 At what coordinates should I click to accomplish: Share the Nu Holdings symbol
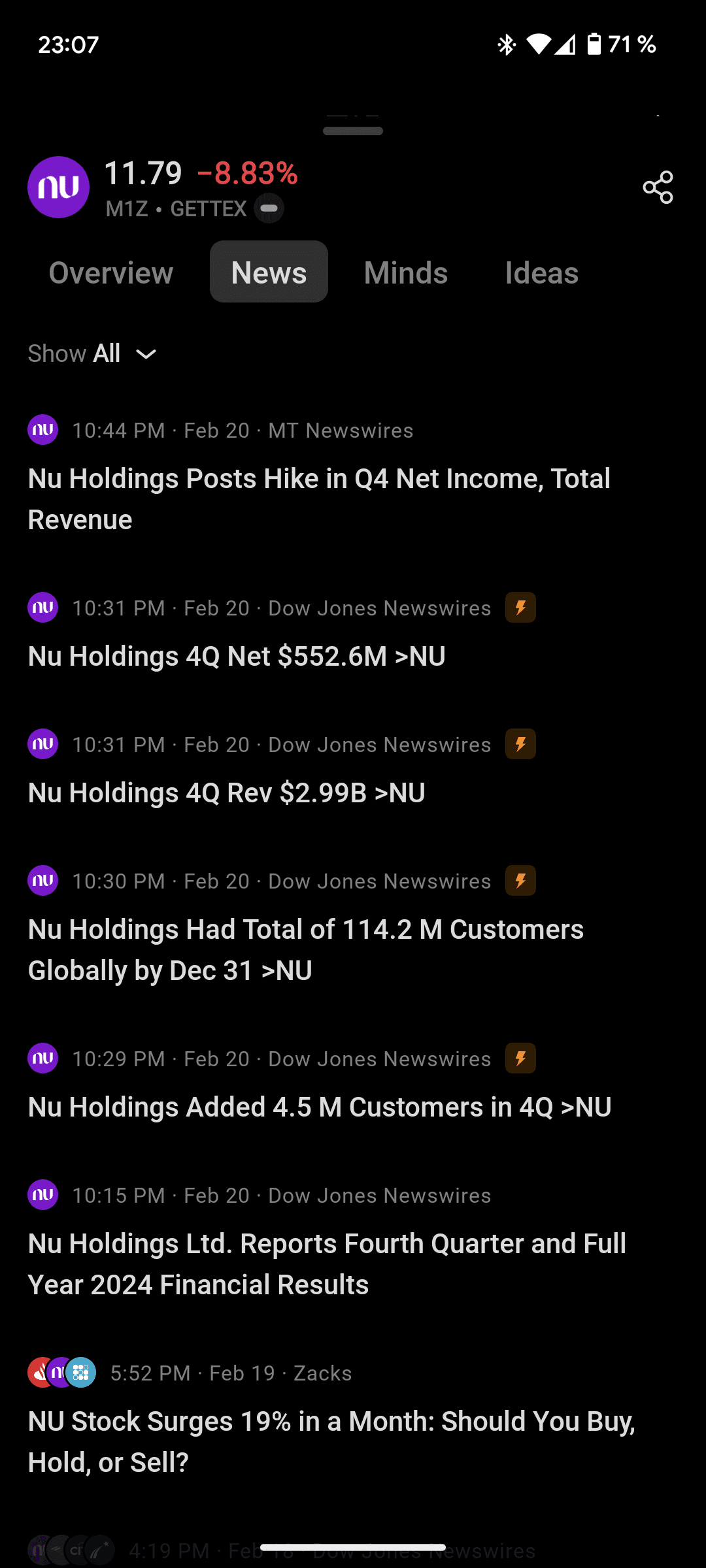pyautogui.click(x=658, y=188)
